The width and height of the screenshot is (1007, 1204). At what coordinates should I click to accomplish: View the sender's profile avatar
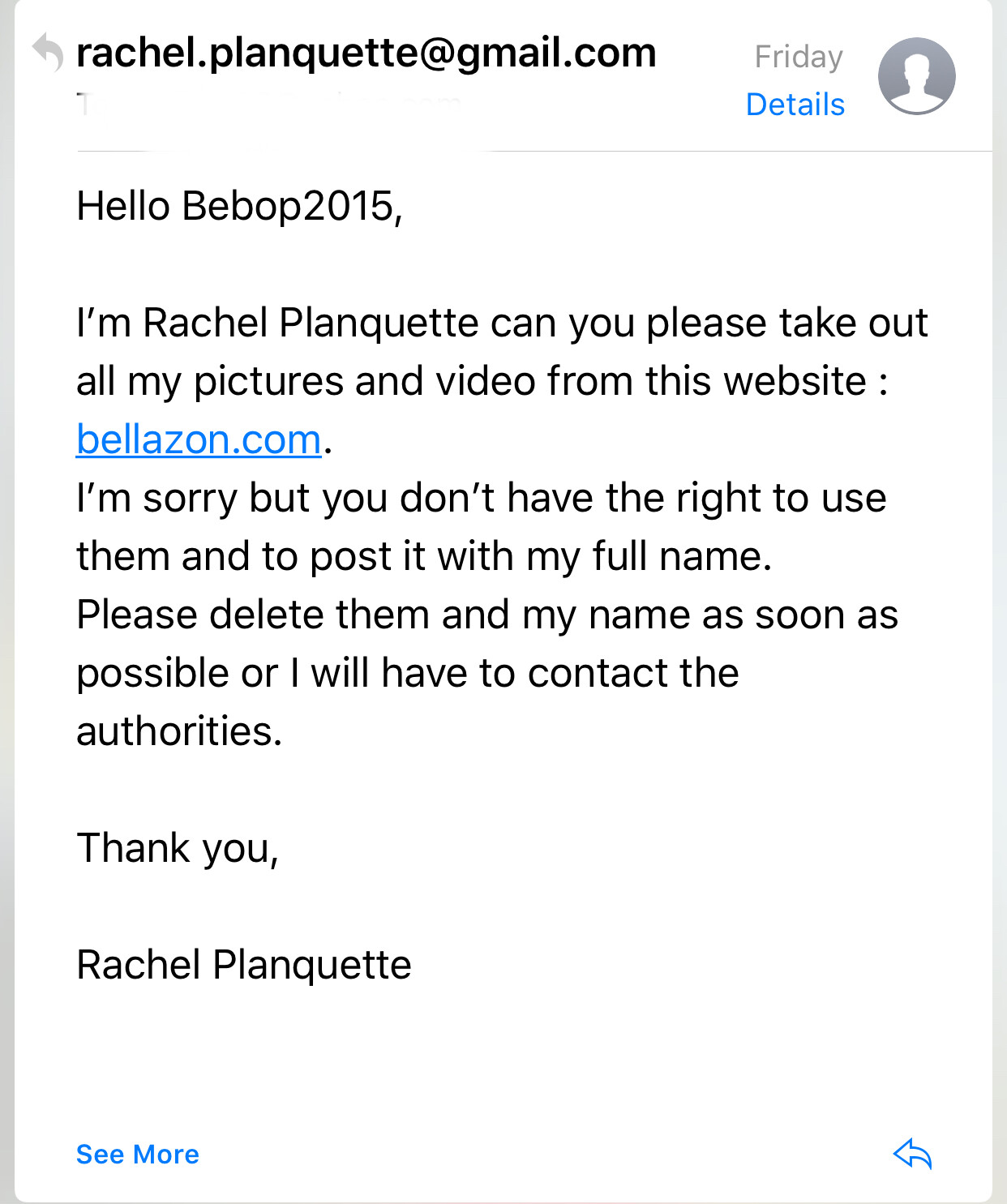[916, 76]
